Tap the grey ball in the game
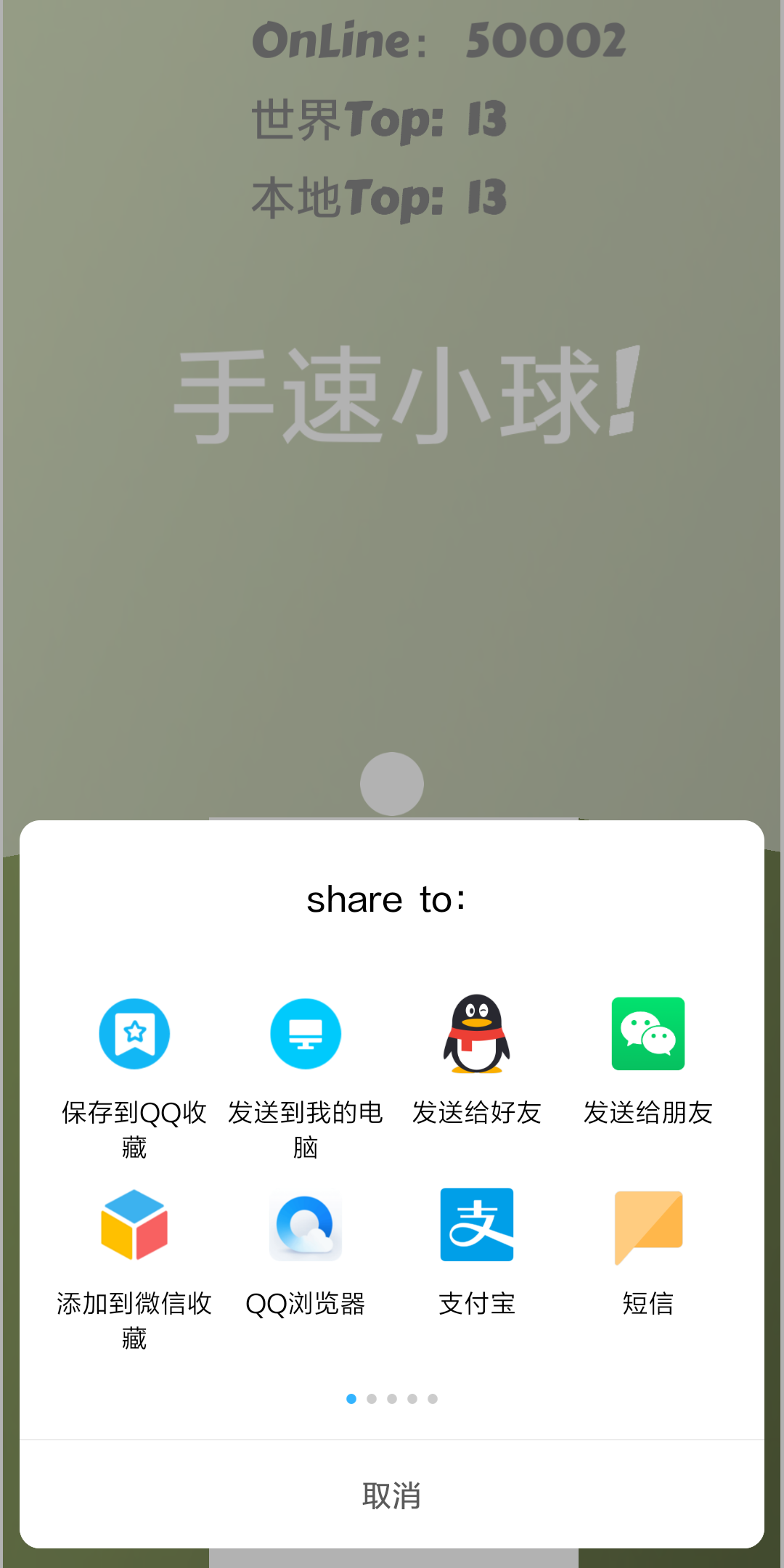The width and height of the screenshot is (784, 1568). (392, 784)
